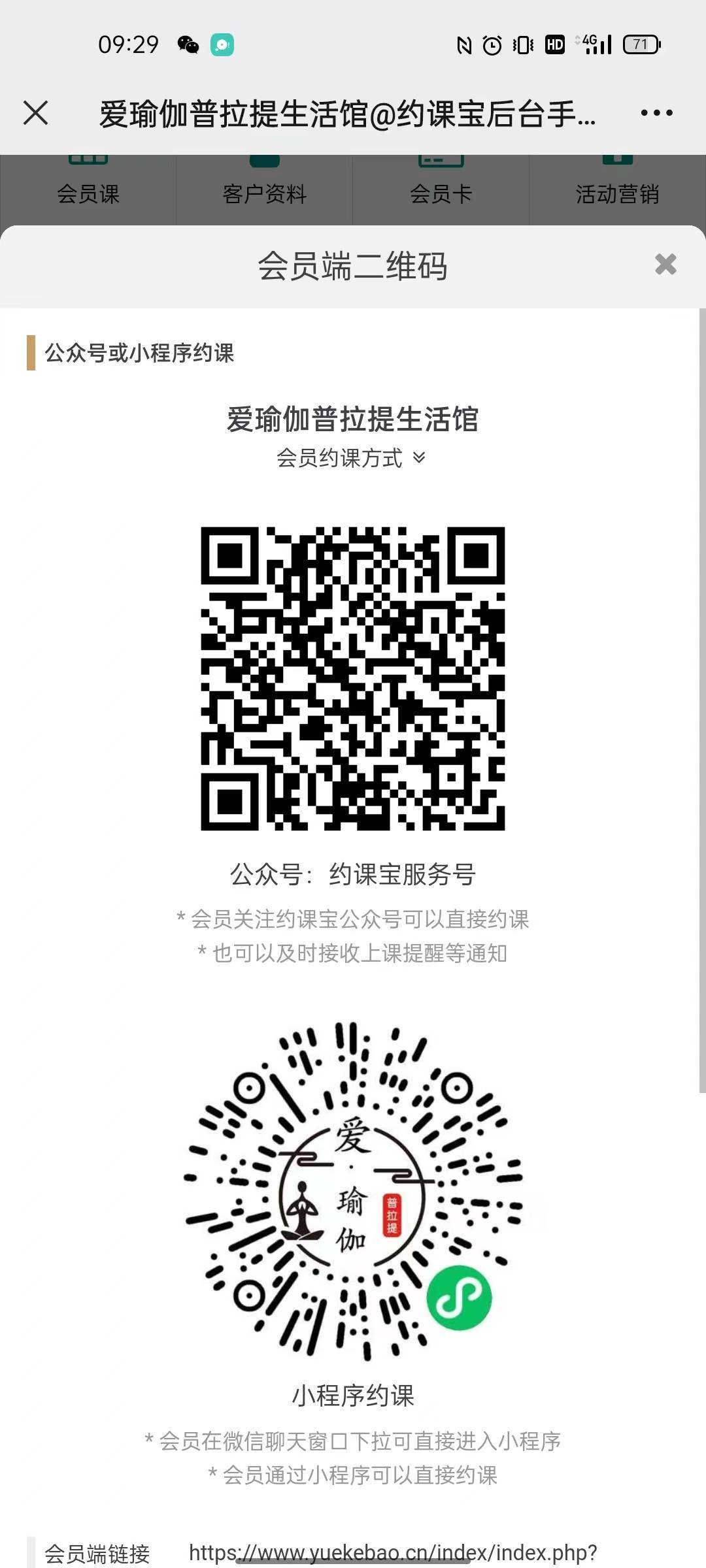The height and width of the screenshot is (1568, 706).
Task: Close the WeChat webview page
Action: click(36, 113)
